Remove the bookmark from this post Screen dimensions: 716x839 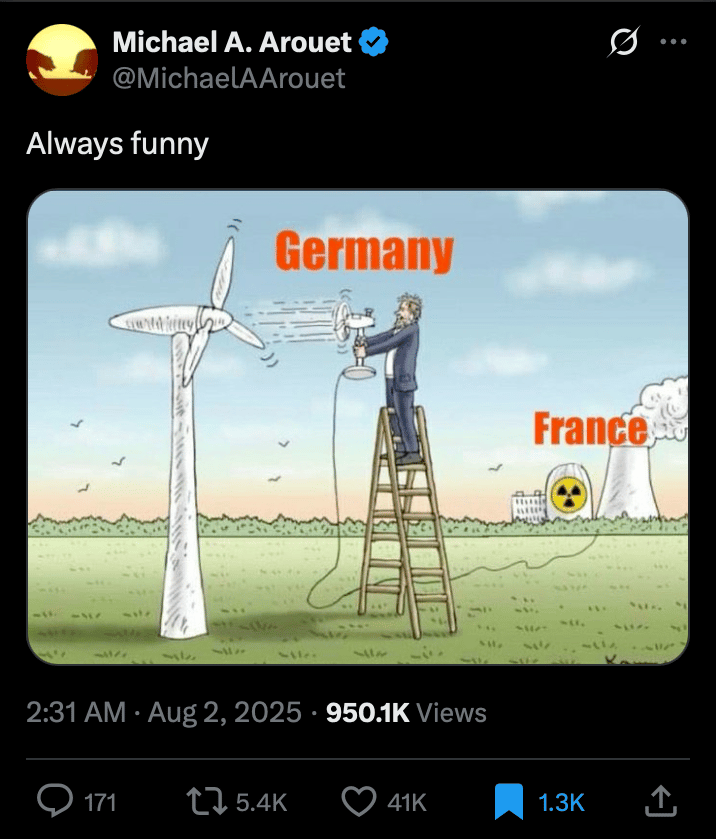tap(510, 800)
